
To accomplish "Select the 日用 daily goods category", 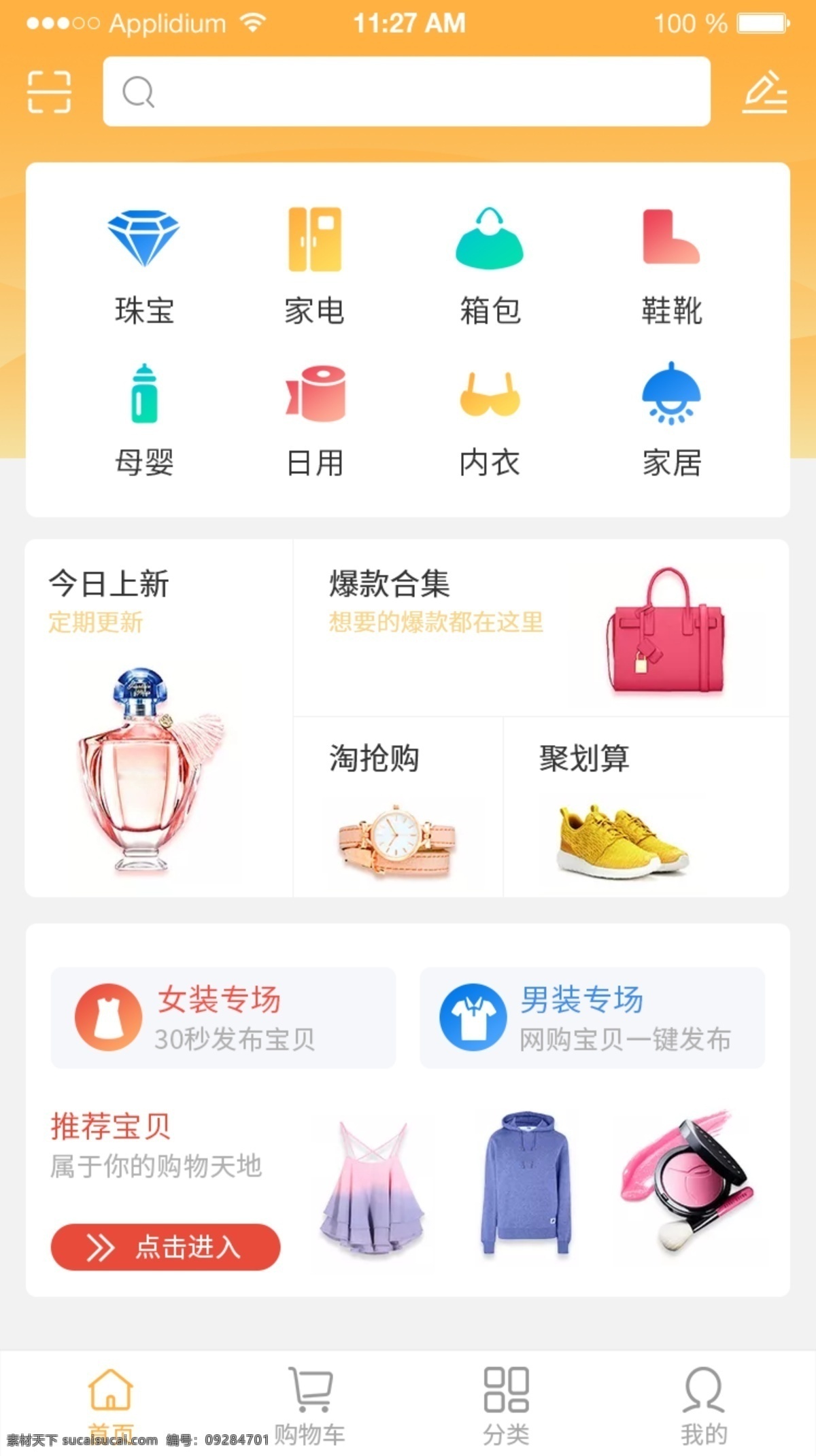I will (x=315, y=419).
